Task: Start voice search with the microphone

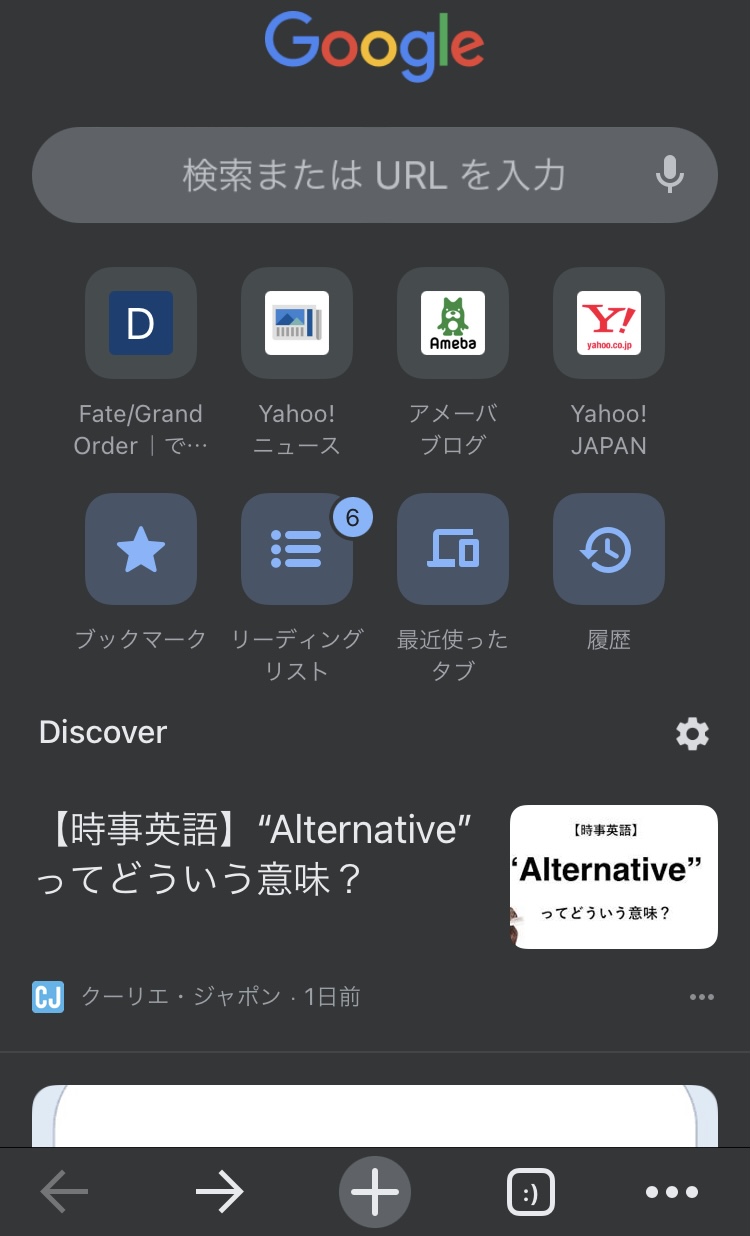Action: coord(670,176)
